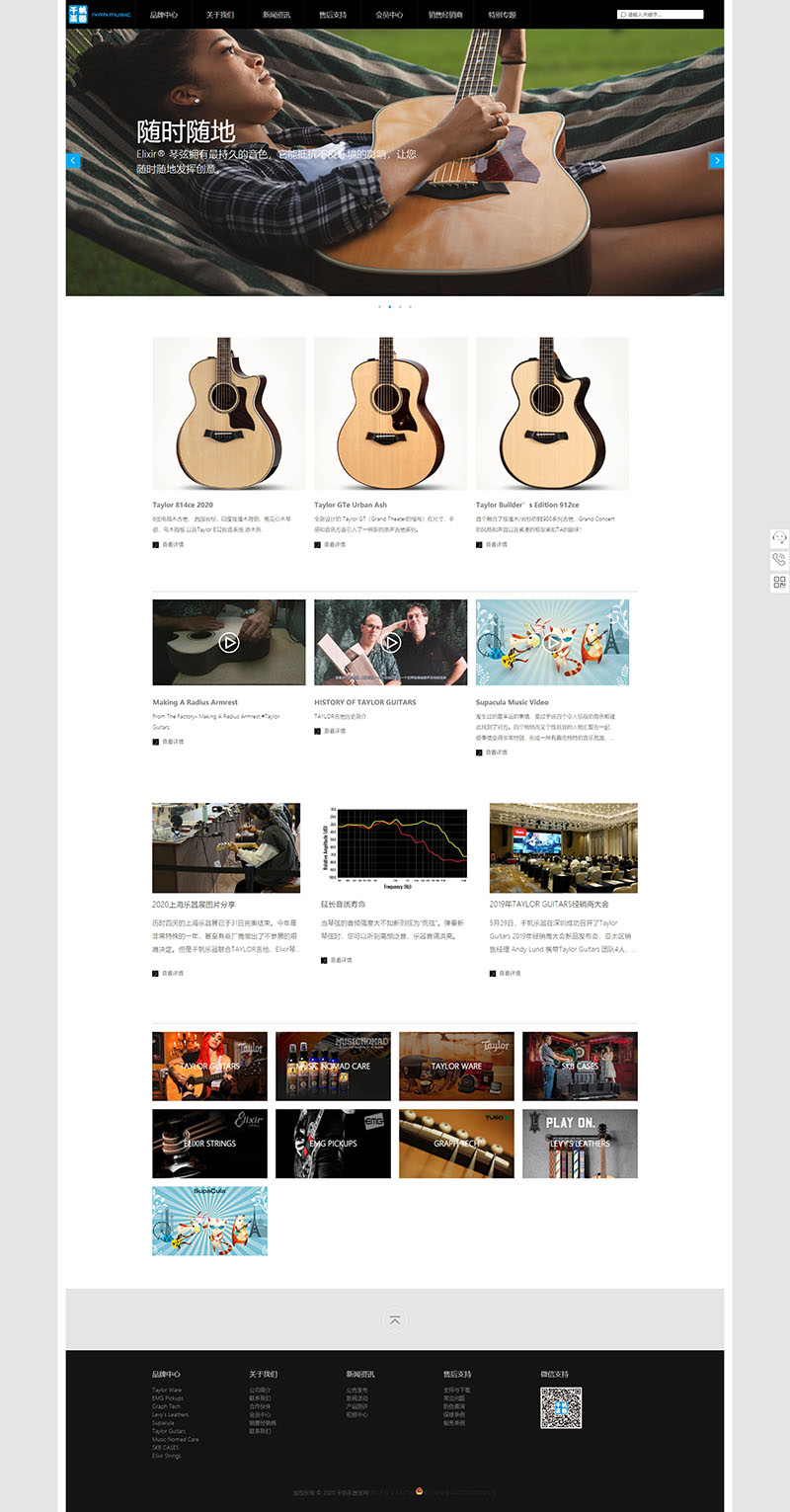Screen dimensions: 790x1512
Task: Play the Making A Radius Armrest video
Action: tap(229, 642)
